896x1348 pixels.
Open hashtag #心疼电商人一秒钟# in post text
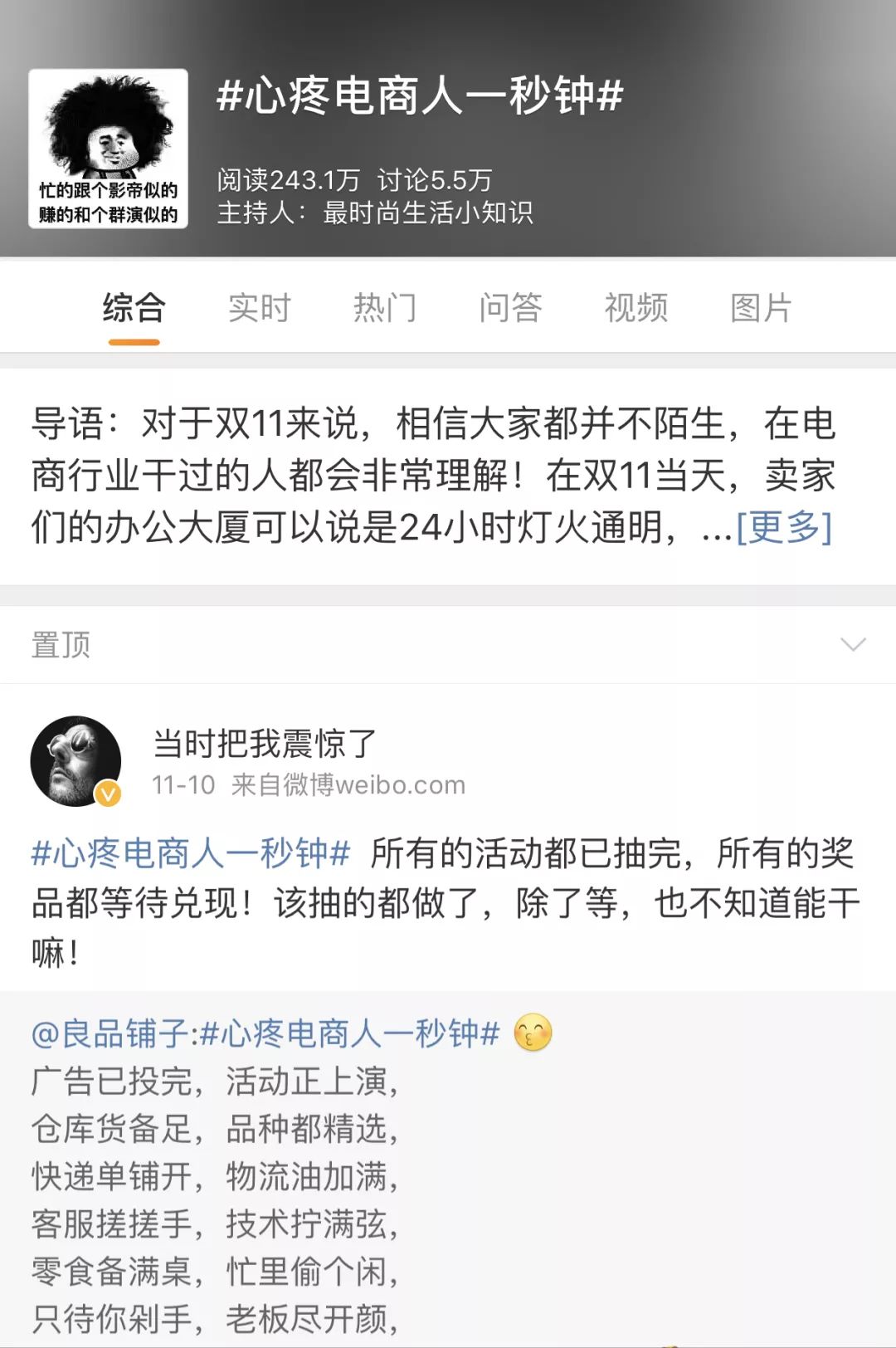[191, 853]
